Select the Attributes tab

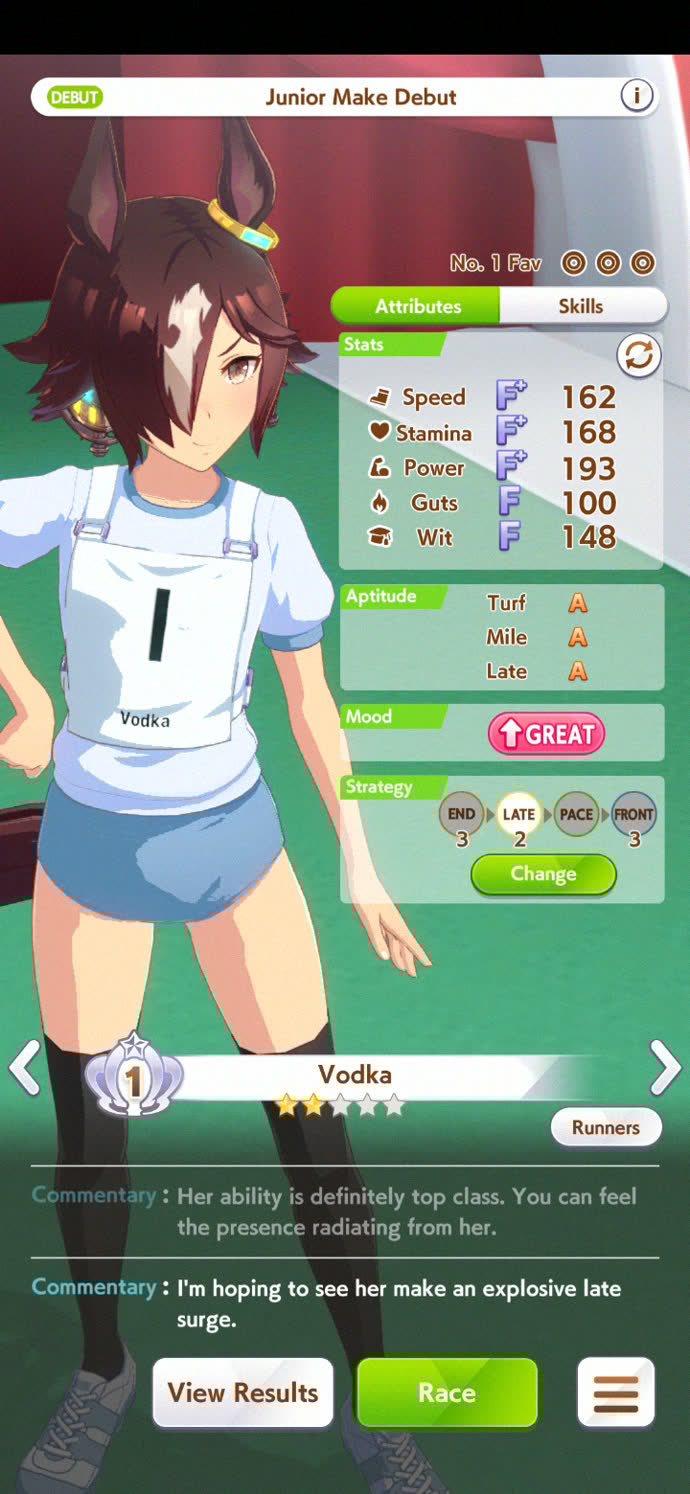click(417, 306)
